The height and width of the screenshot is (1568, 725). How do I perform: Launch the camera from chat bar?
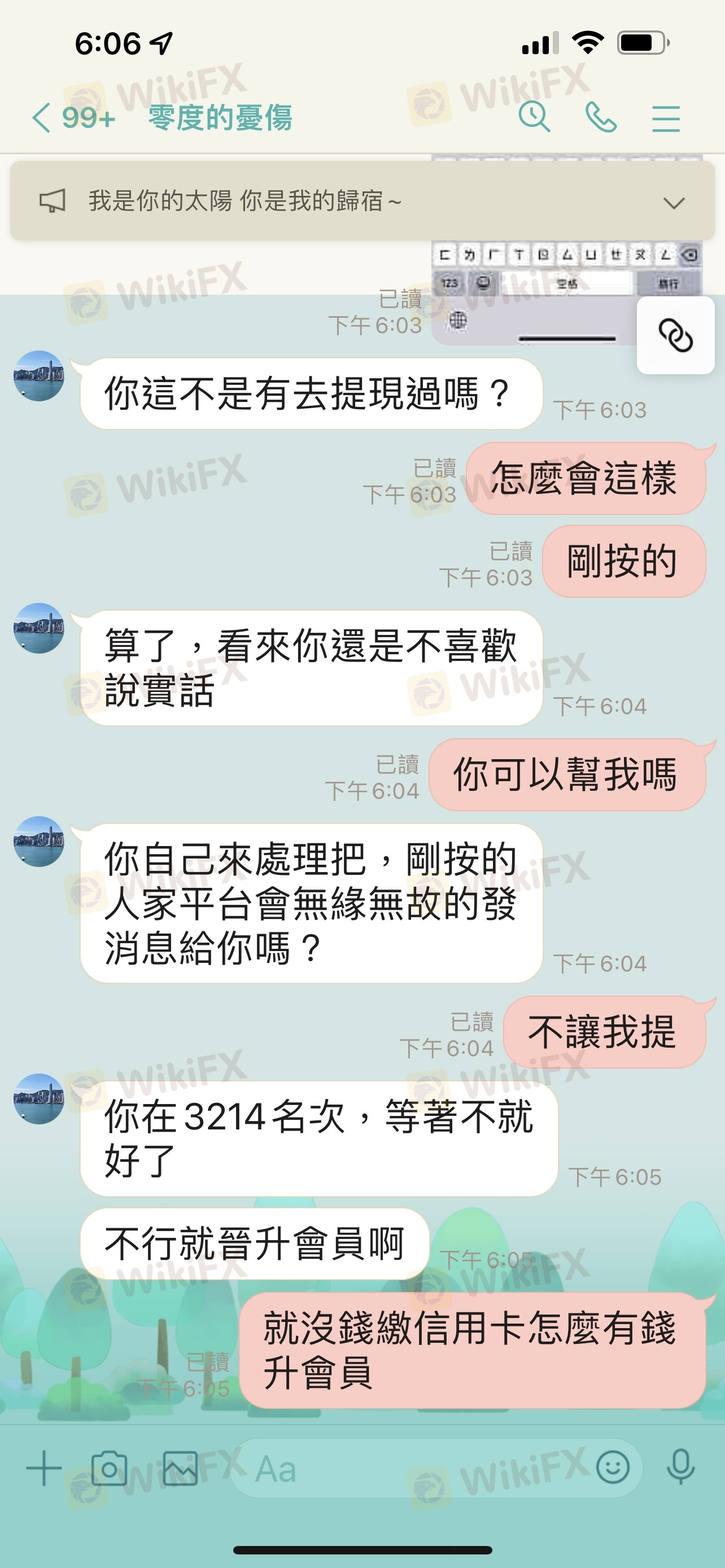(x=109, y=1469)
